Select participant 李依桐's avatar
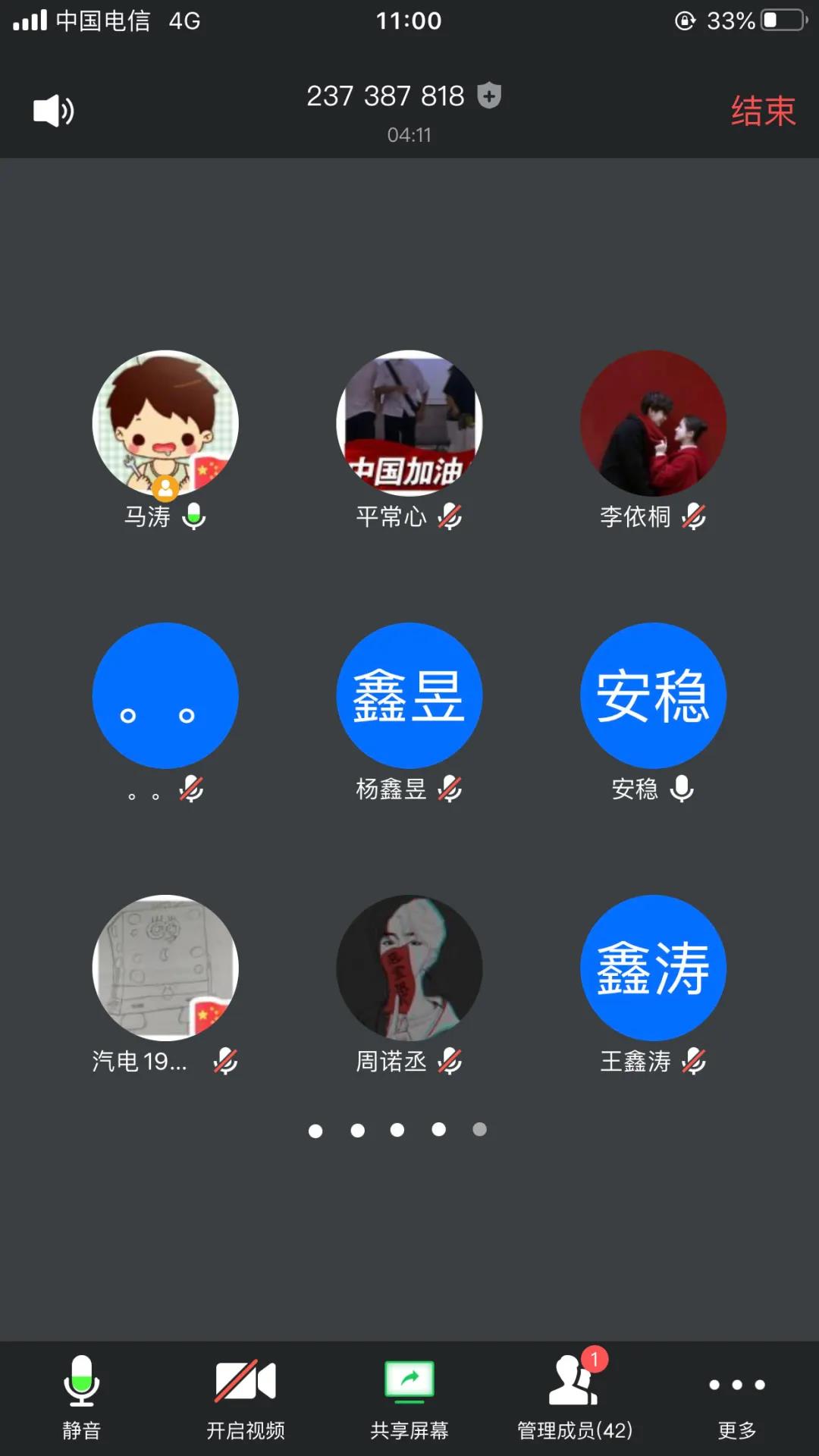 point(653,423)
